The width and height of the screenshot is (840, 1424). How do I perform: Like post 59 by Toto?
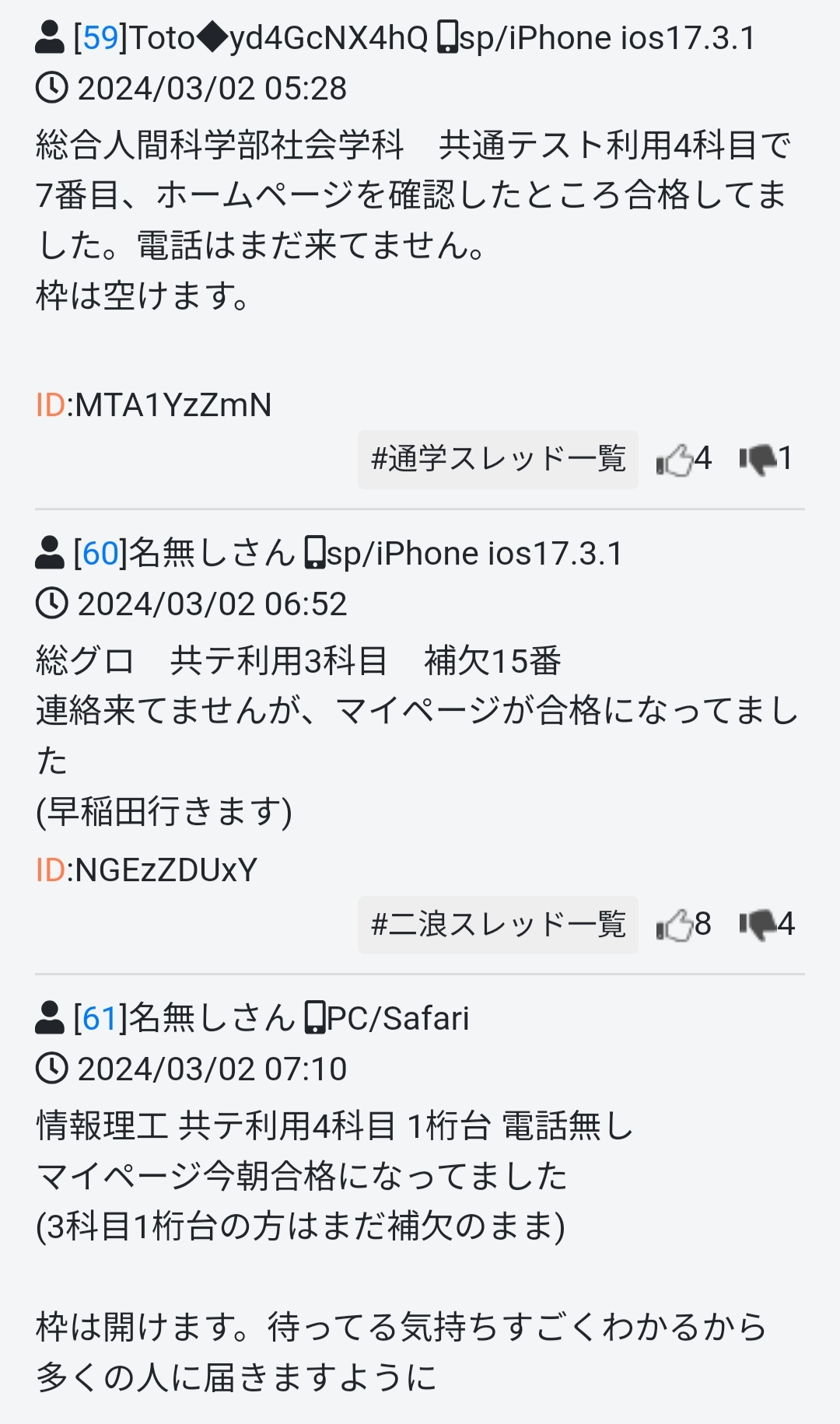pyautogui.click(x=674, y=460)
